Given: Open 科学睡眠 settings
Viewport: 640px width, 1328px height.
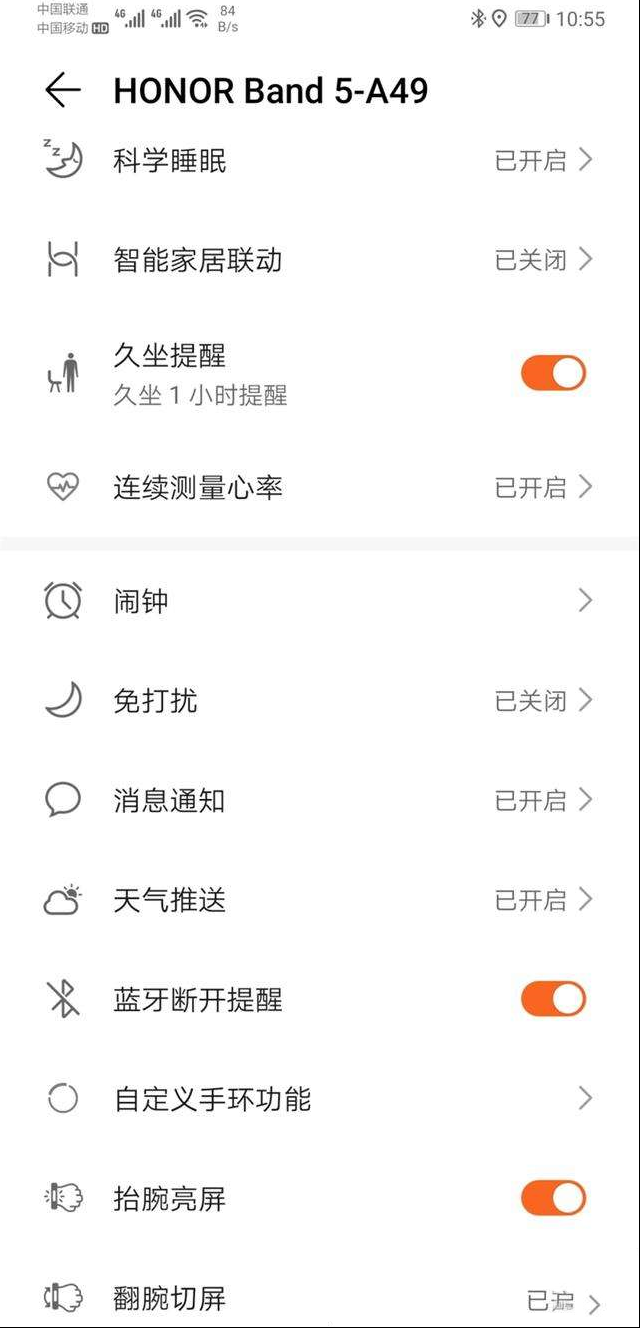Looking at the screenshot, I should [320, 160].
